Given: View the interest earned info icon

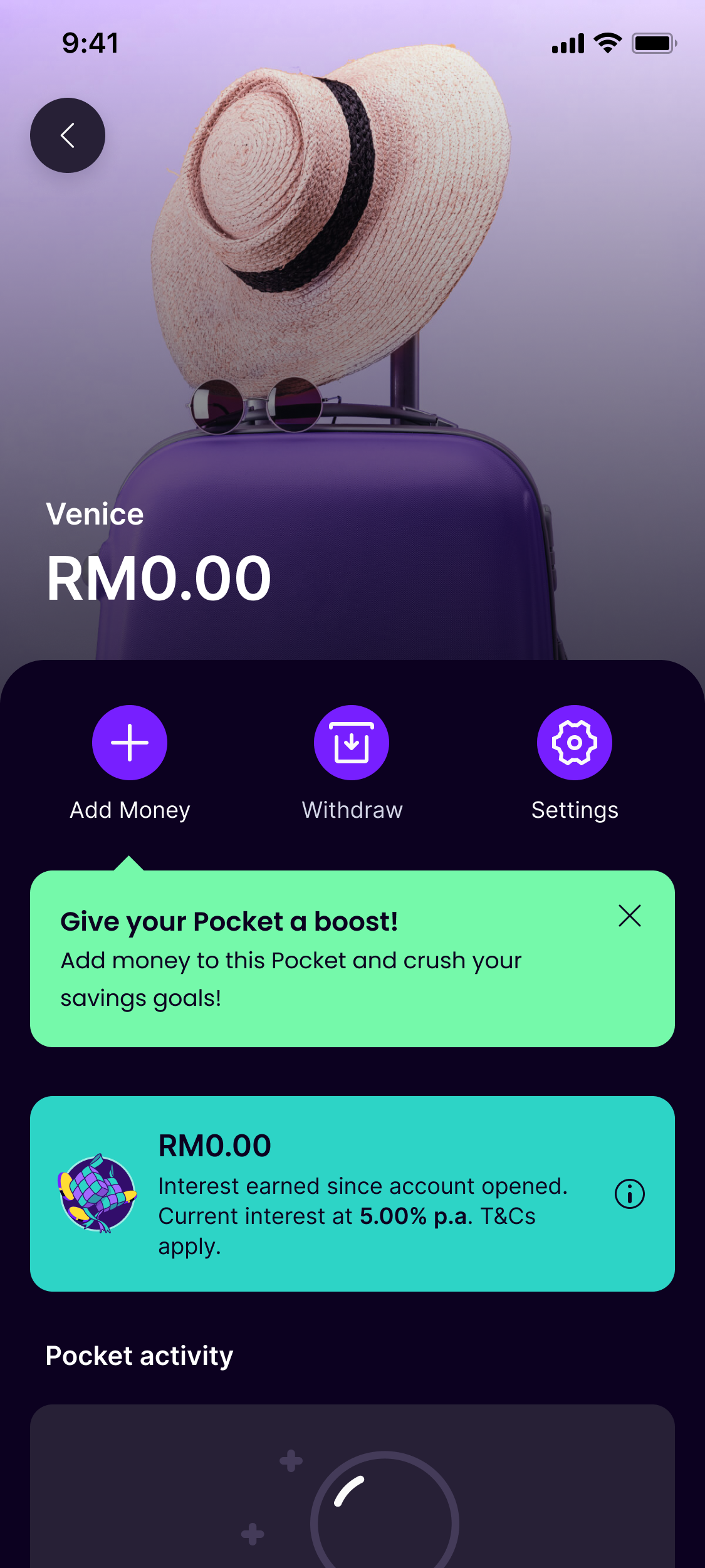Looking at the screenshot, I should click(x=630, y=1194).
